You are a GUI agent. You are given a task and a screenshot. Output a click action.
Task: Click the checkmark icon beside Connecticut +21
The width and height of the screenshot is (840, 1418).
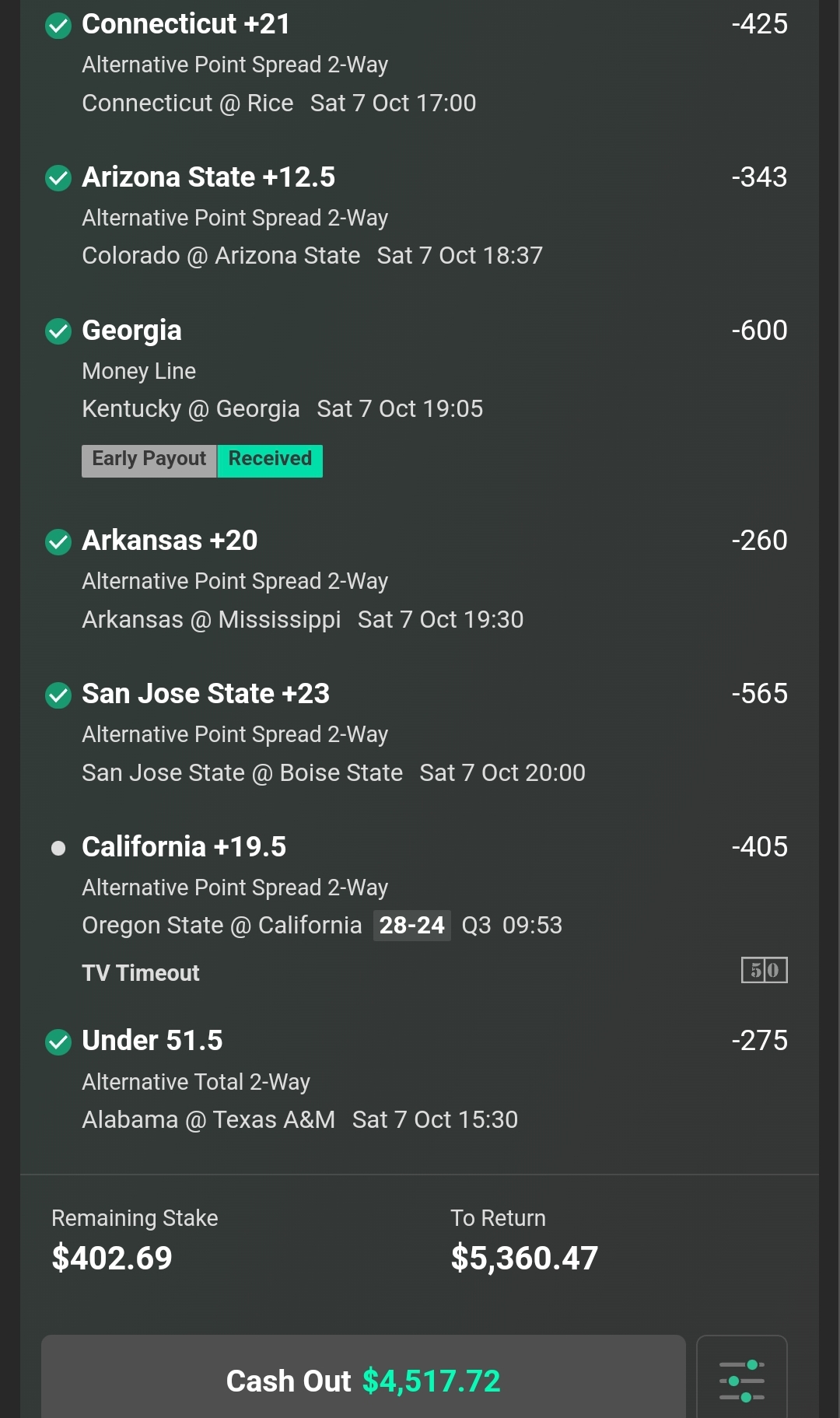coord(58,26)
